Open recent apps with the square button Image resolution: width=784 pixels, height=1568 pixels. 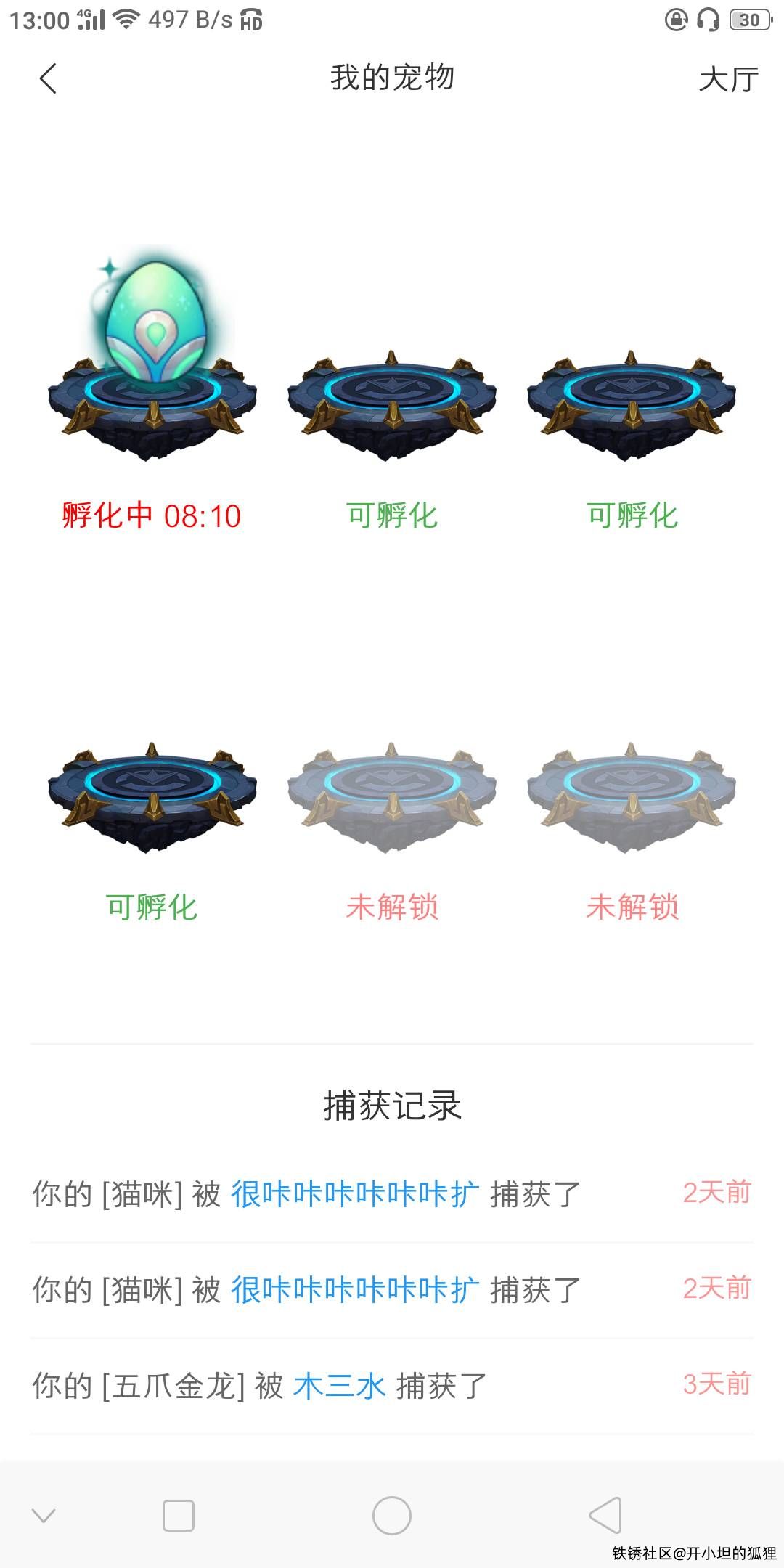179,1516
